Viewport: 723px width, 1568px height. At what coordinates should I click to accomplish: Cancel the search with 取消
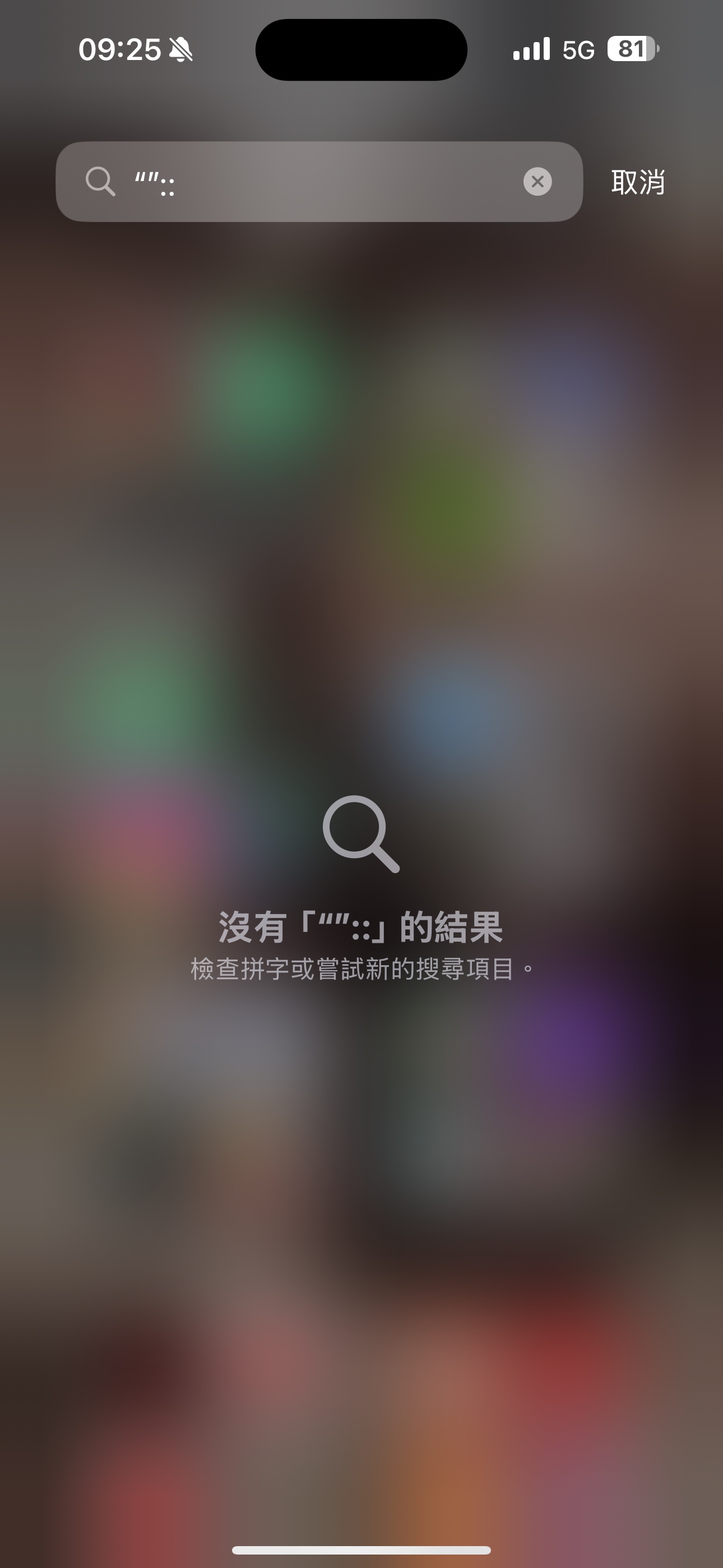coord(637,181)
